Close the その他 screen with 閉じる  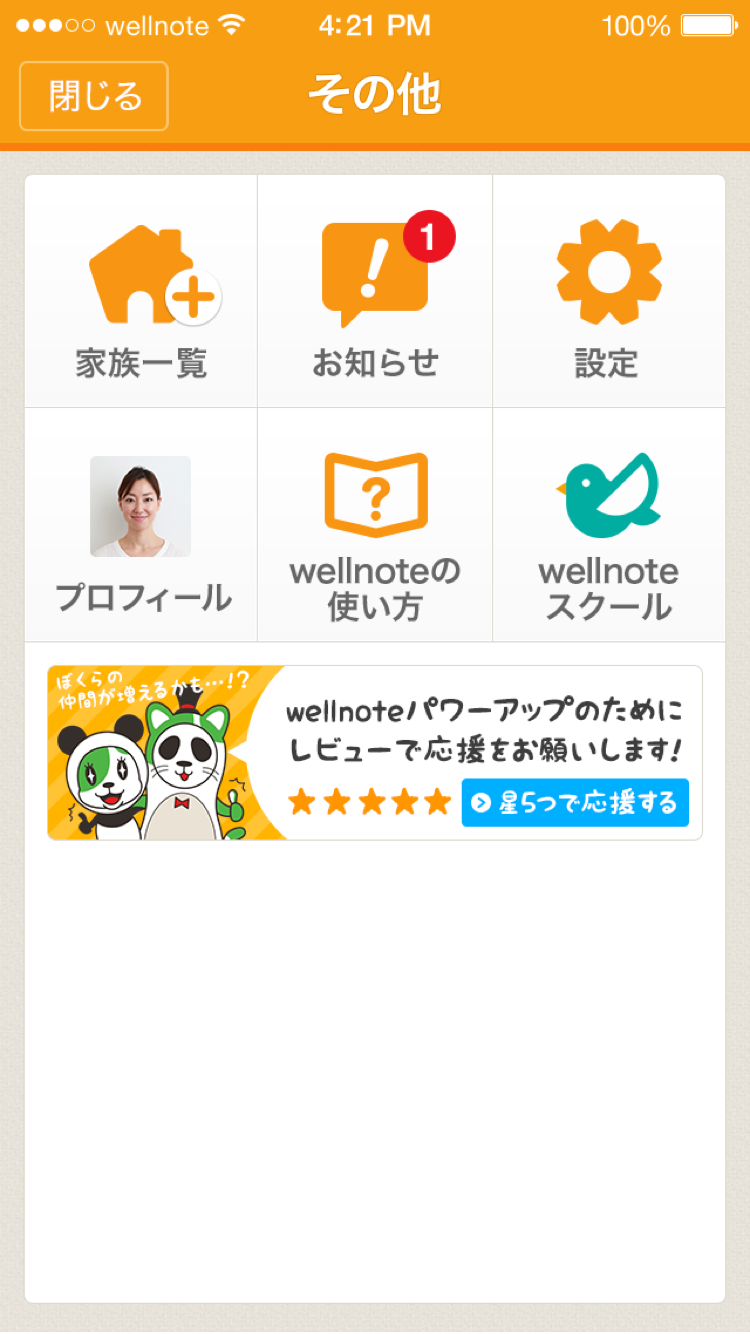click(94, 96)
